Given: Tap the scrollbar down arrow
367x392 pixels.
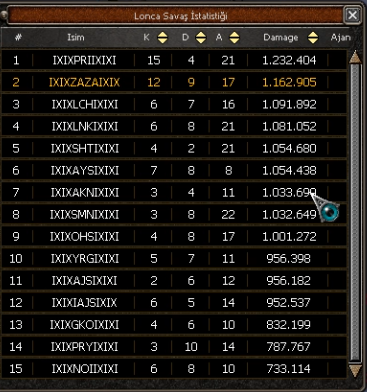Looking at the screenshot, I should [x=355, y=370].
